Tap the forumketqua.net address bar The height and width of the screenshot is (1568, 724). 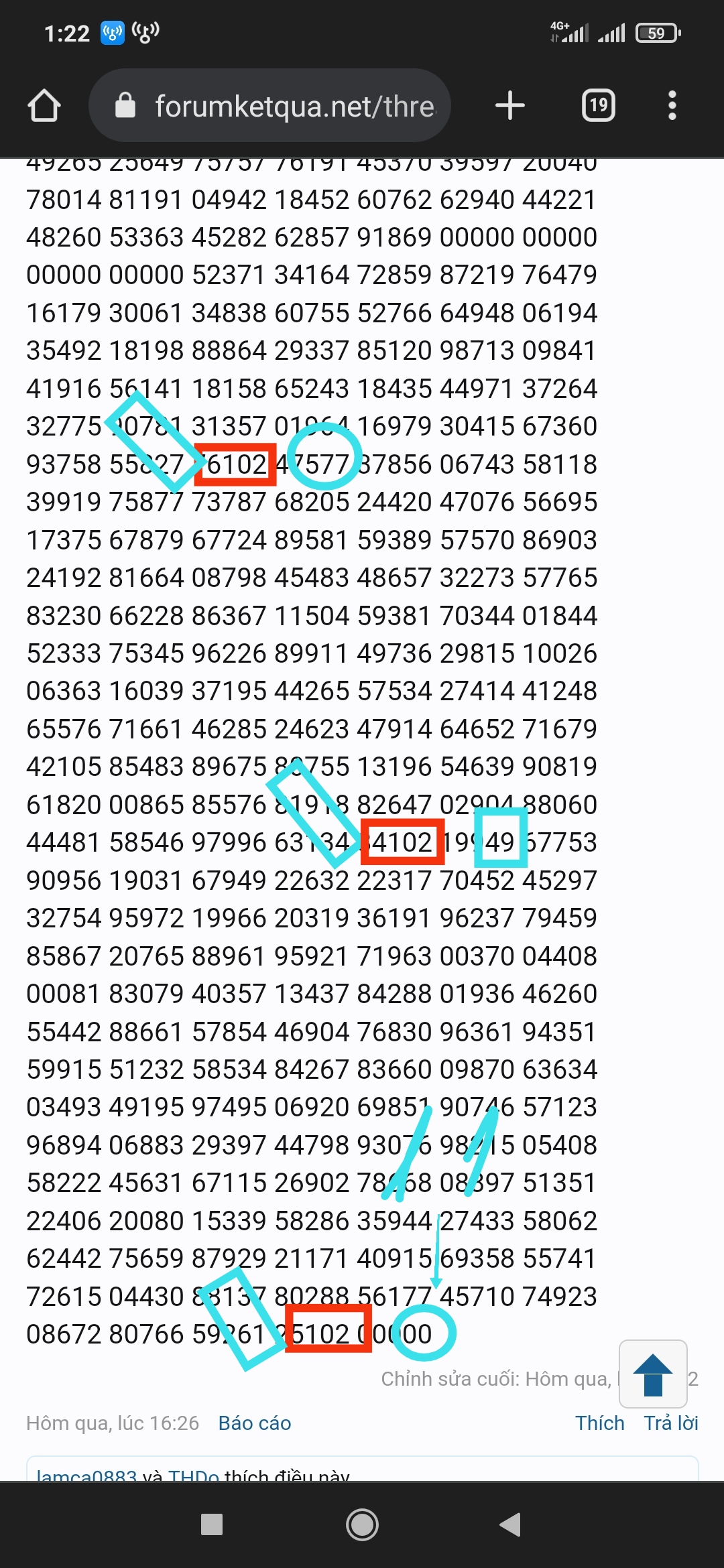[269, 105]
